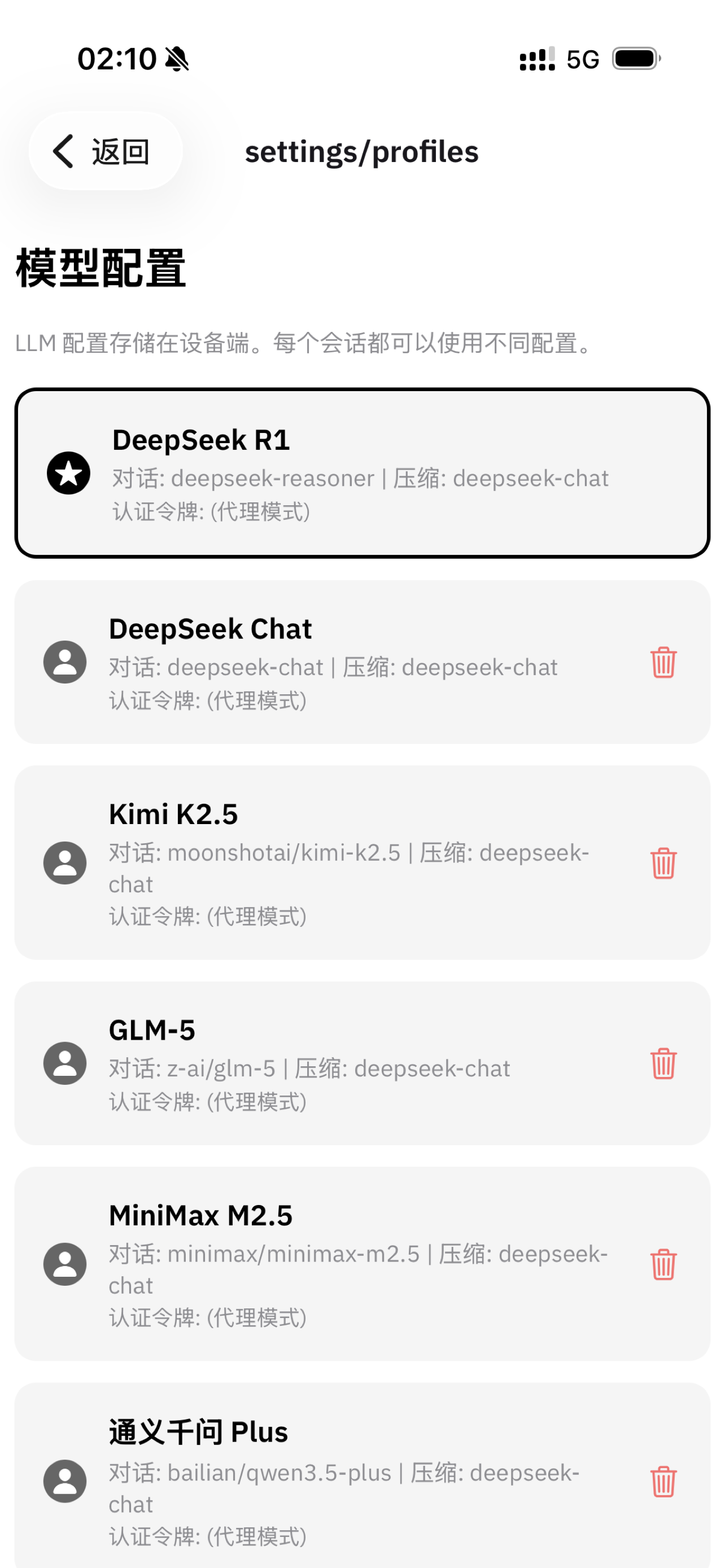The height and width of the screenshot is (1568, 725).
Task: Click the trash icon next to Kimi K2.5
Action: (x=663, y=862)
